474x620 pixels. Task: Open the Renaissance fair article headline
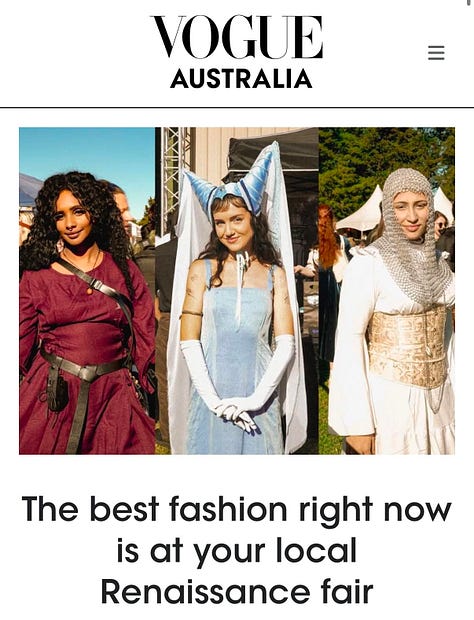tap(237, 550)
